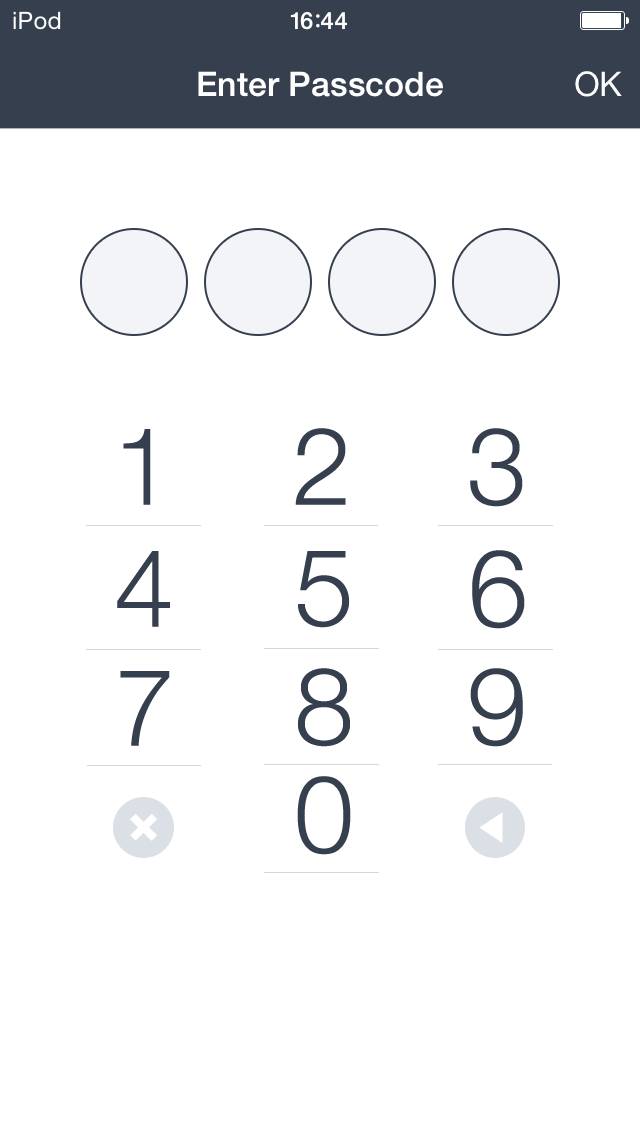Hit the number 5 key

(x=321, y=591)
